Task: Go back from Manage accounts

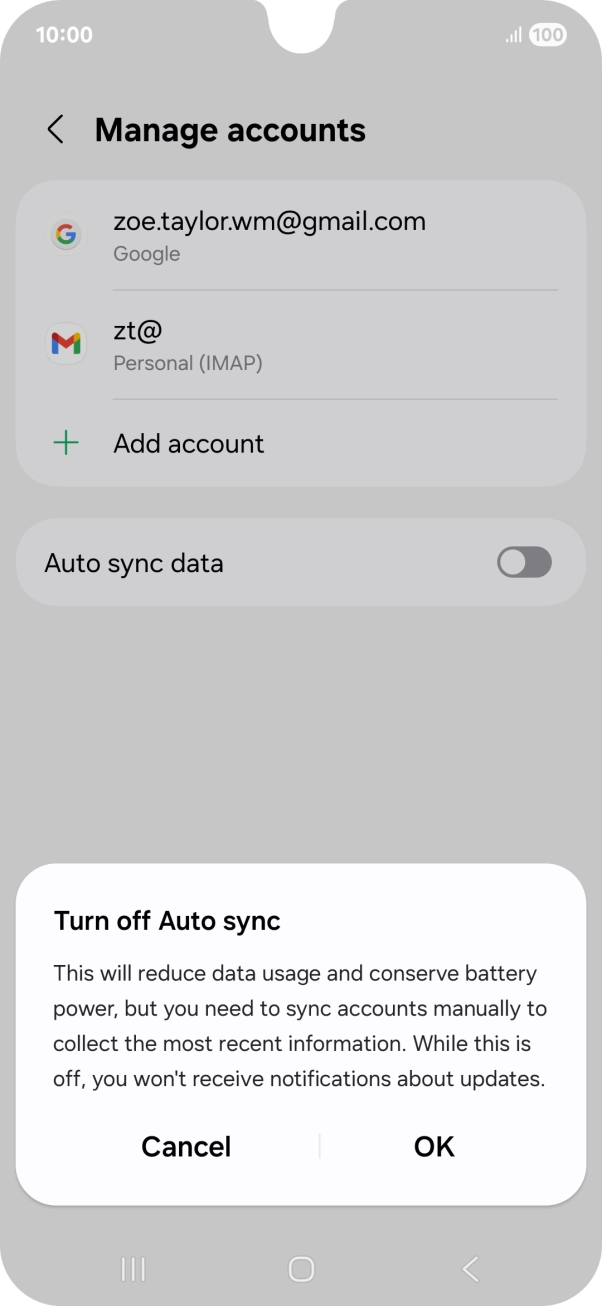Action: tap(56, 130)
